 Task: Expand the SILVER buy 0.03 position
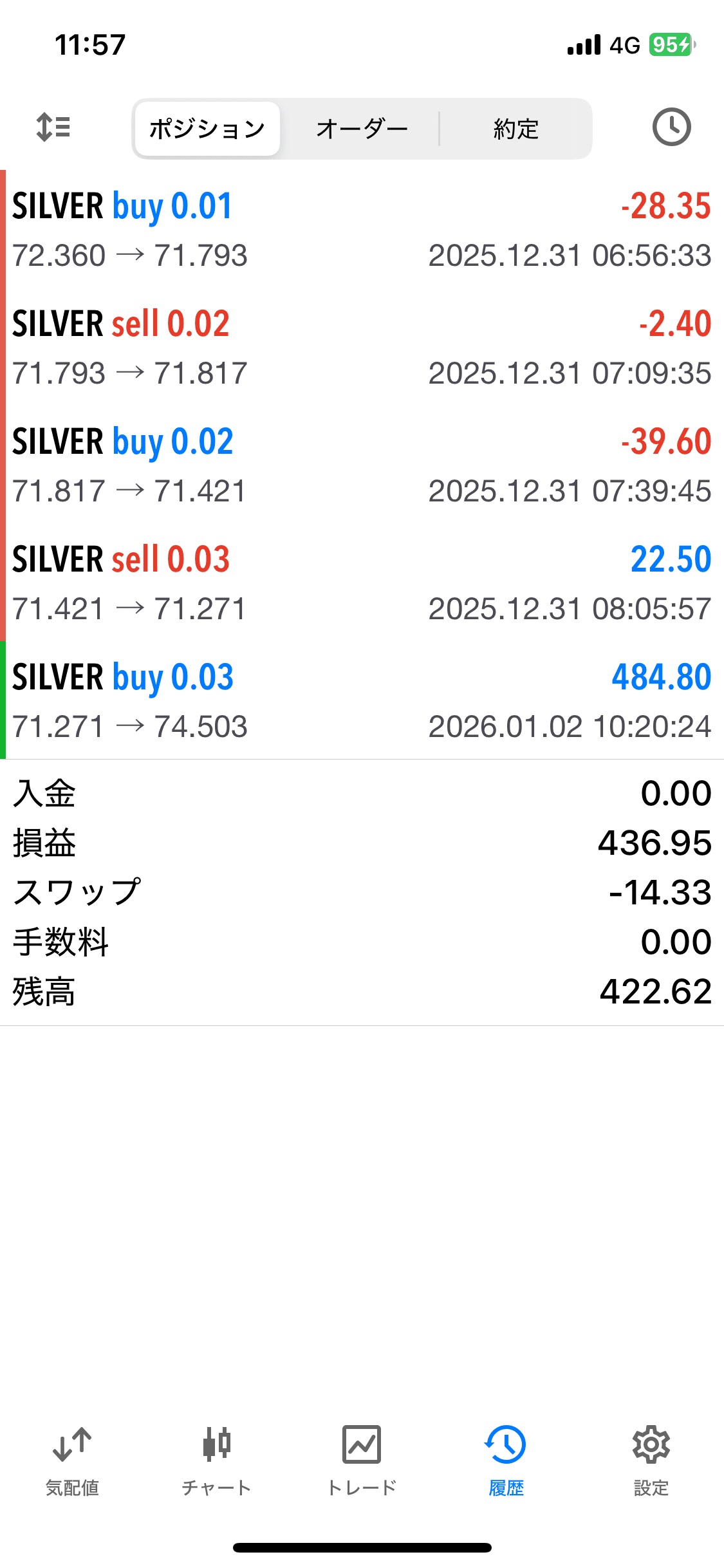click(x=362, y=700)
